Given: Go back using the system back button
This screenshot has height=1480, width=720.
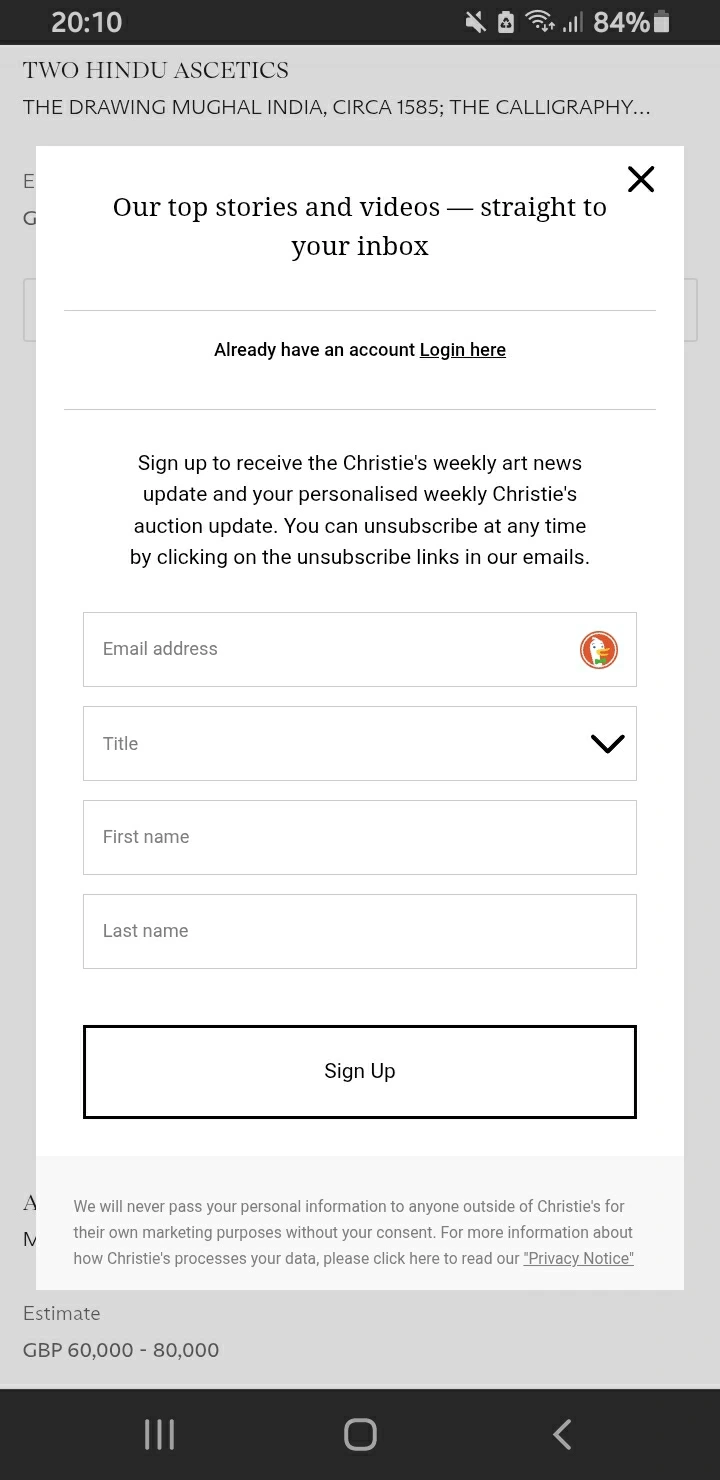Looking at the screenshot, I should click(x=562, y=1435).
